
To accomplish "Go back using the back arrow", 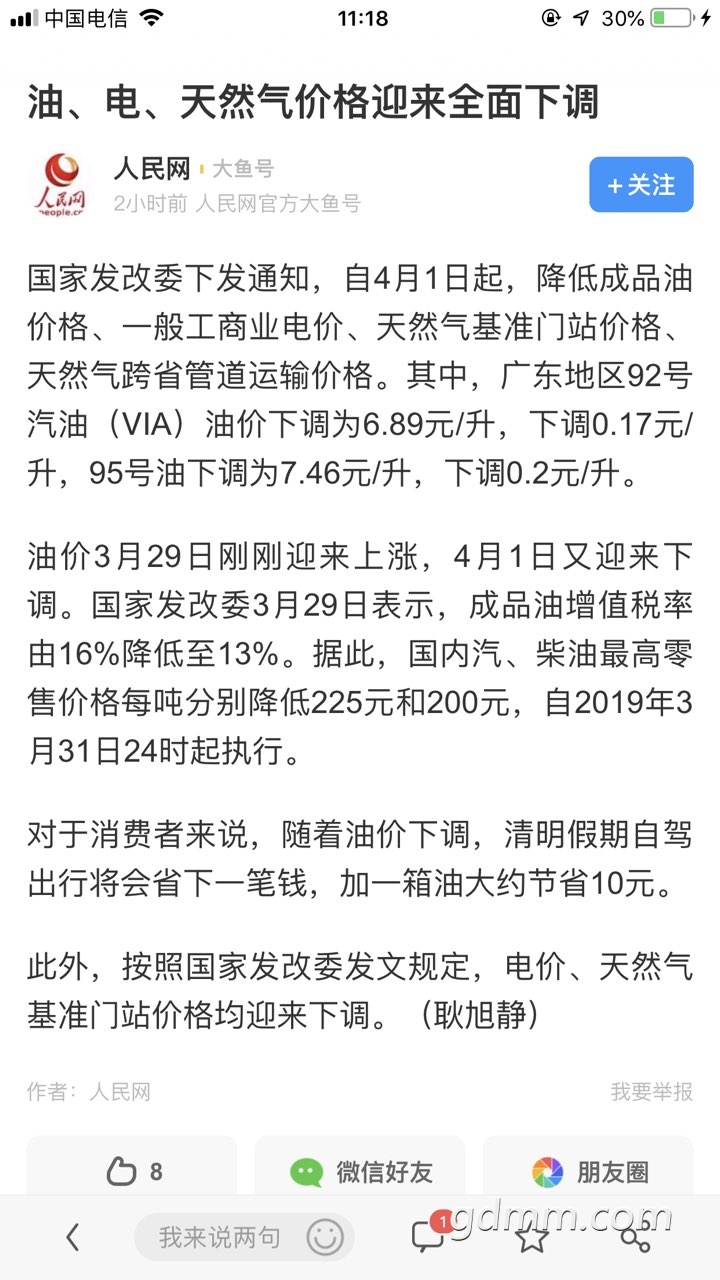I will tap(72, 1238).
